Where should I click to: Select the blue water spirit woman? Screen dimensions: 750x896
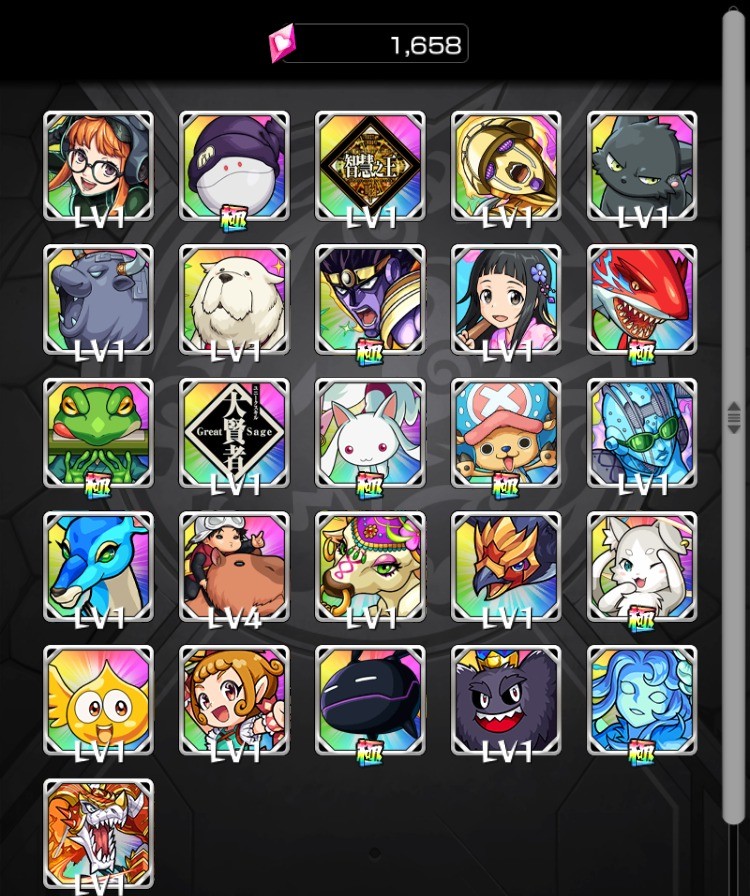coord(642,701)
